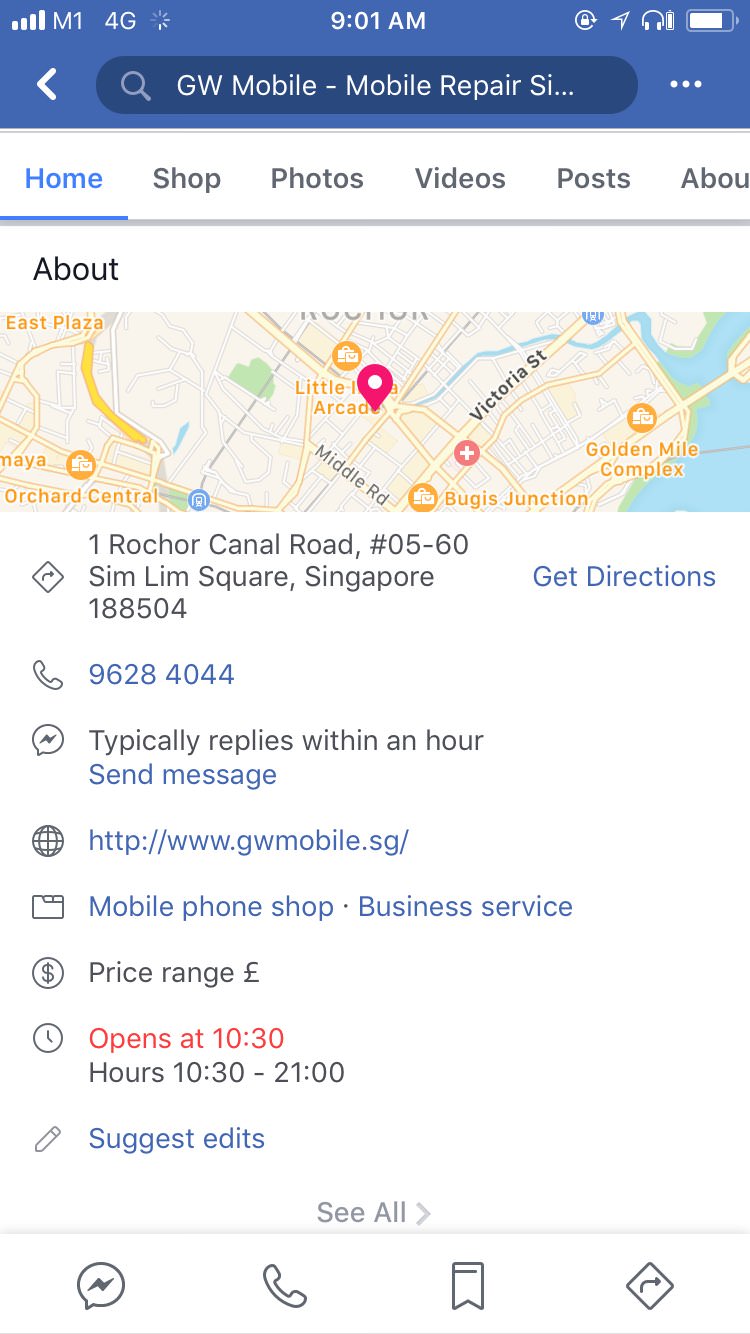The image size is (750, 1334).
Task: Switch to the Photos tab
Action: point(317,179)
